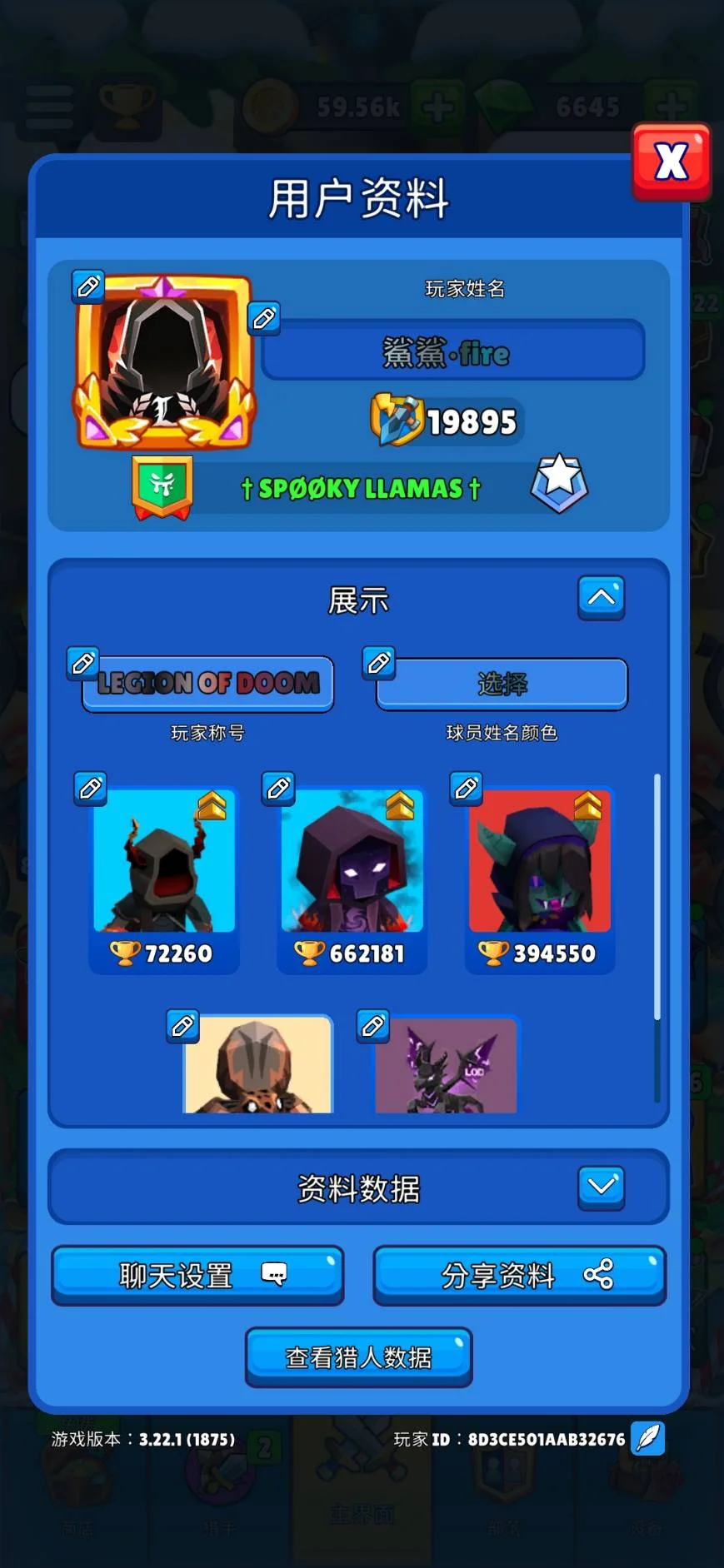Edit the player name 鲨鲨·fire

(265, 318)
